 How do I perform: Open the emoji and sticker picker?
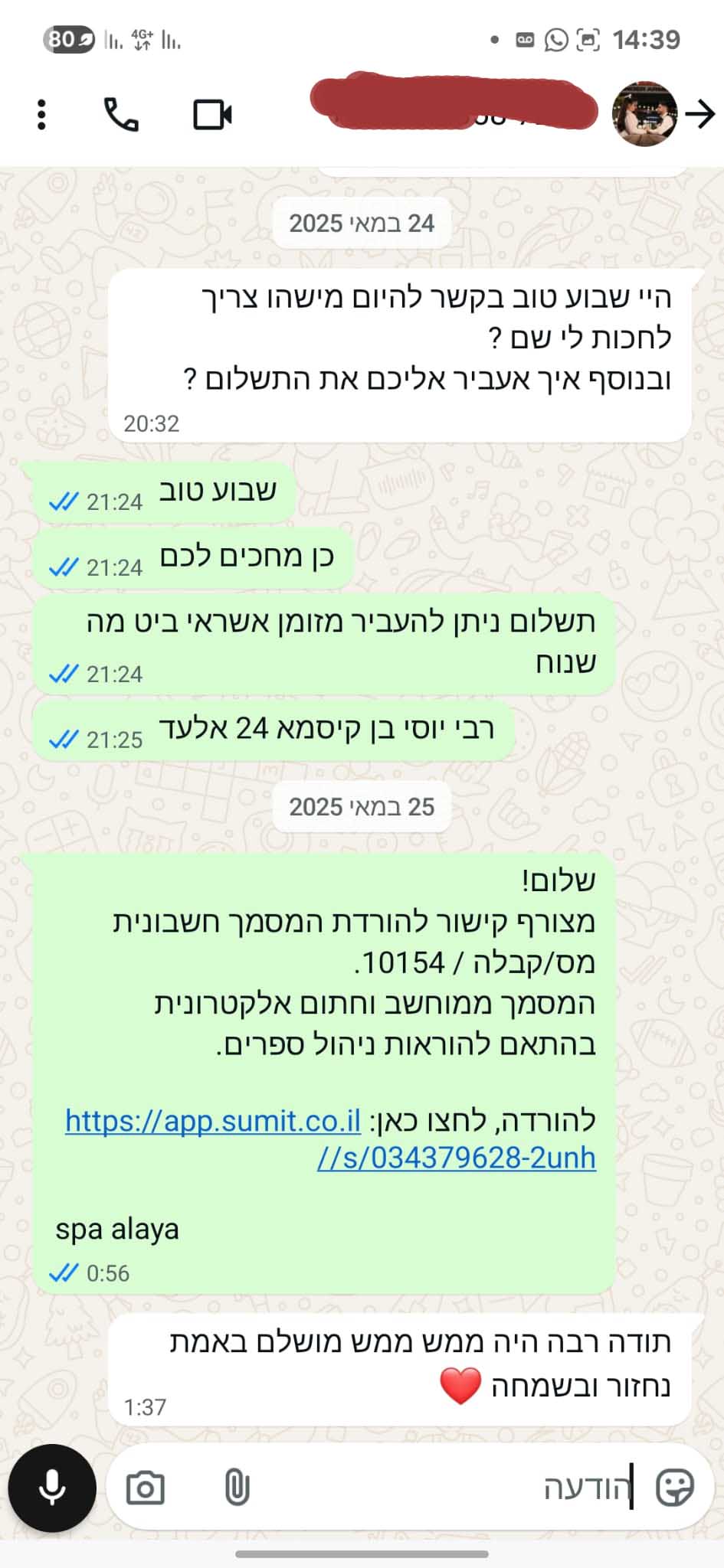[x=675, y=1488]
